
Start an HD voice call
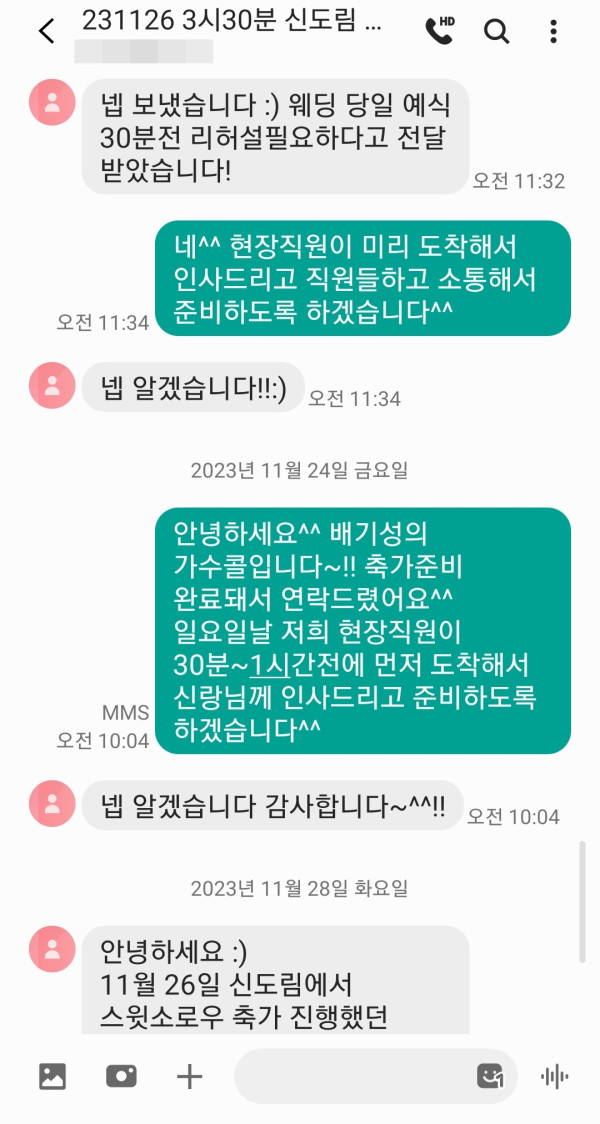pyautogui.click(x=439, y=31)
